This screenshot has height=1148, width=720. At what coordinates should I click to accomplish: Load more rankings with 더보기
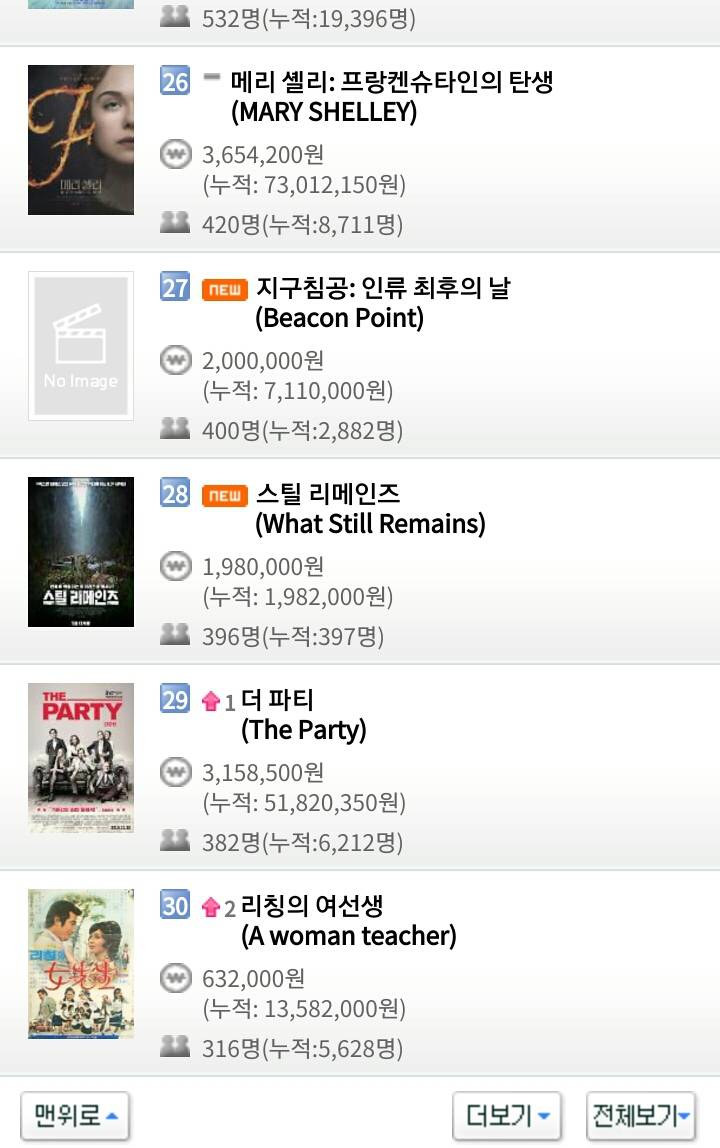[507, 1115]
